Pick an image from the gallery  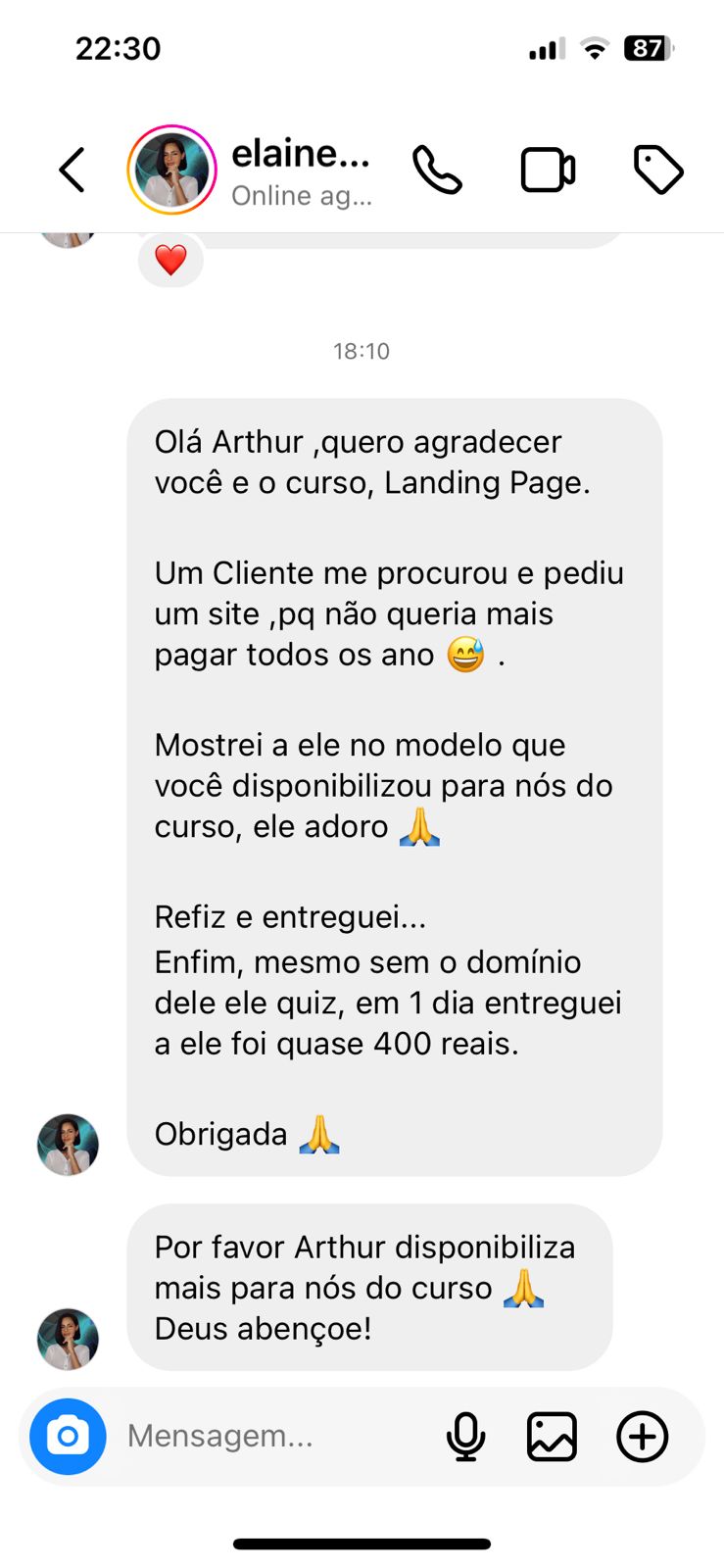point(552,1437)
